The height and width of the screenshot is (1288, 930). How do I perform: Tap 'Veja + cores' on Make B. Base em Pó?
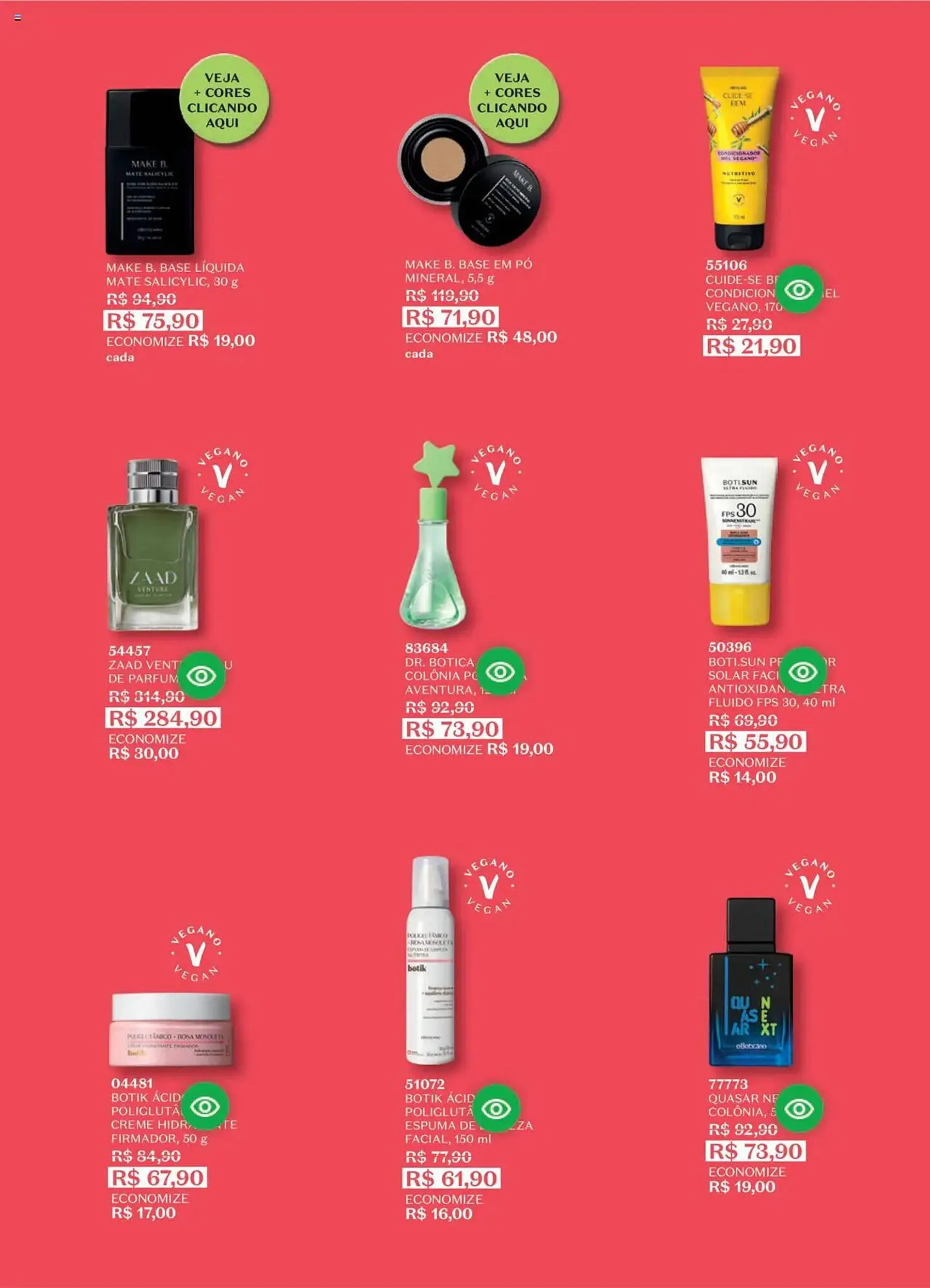click(513, 100)
